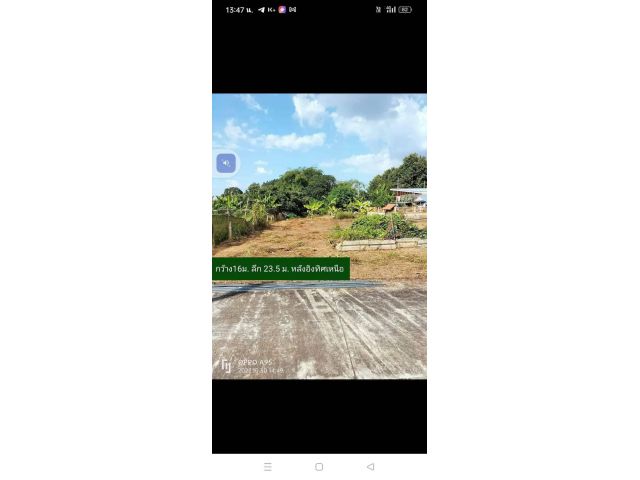Toggle the video sound speaker icon

(x=226, y=163)
